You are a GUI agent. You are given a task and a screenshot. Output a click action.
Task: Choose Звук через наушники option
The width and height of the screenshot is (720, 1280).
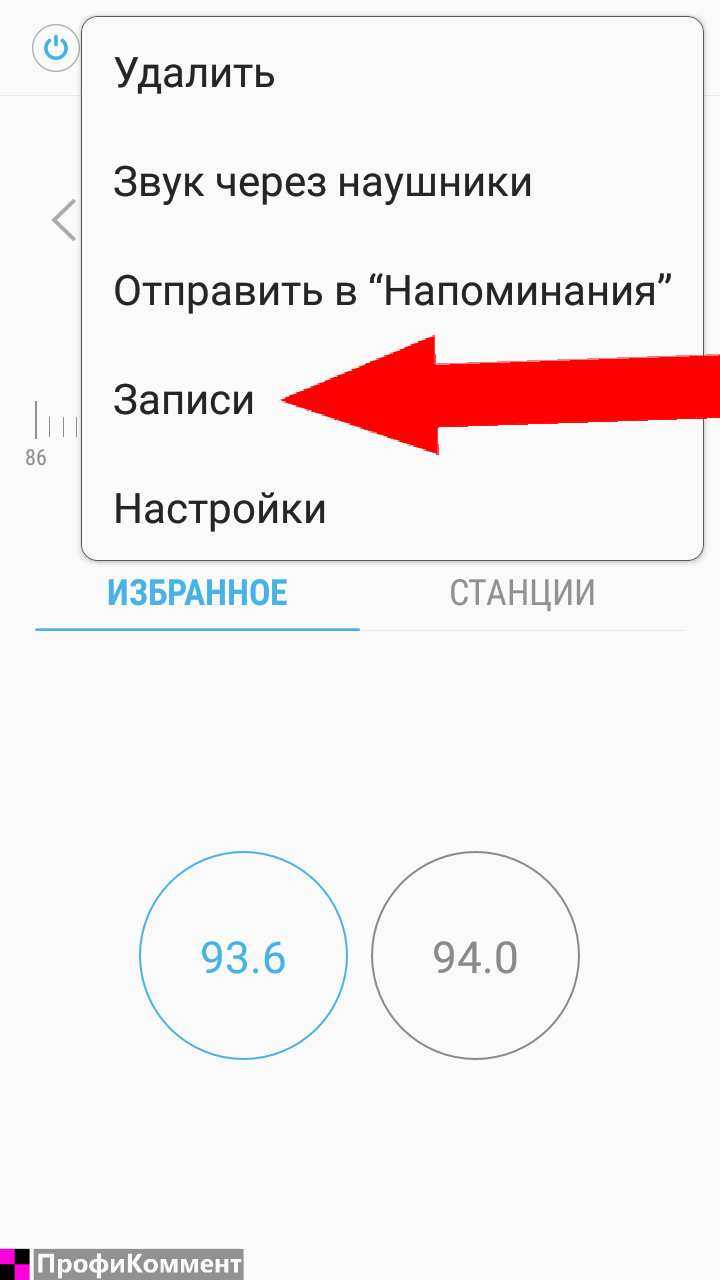coord(322,182)
